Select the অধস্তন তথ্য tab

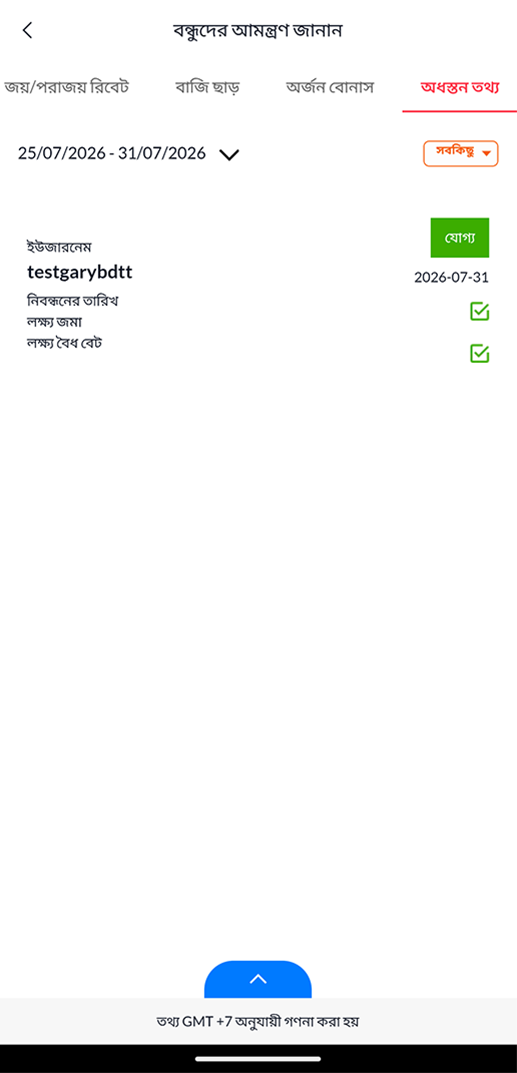460,88
